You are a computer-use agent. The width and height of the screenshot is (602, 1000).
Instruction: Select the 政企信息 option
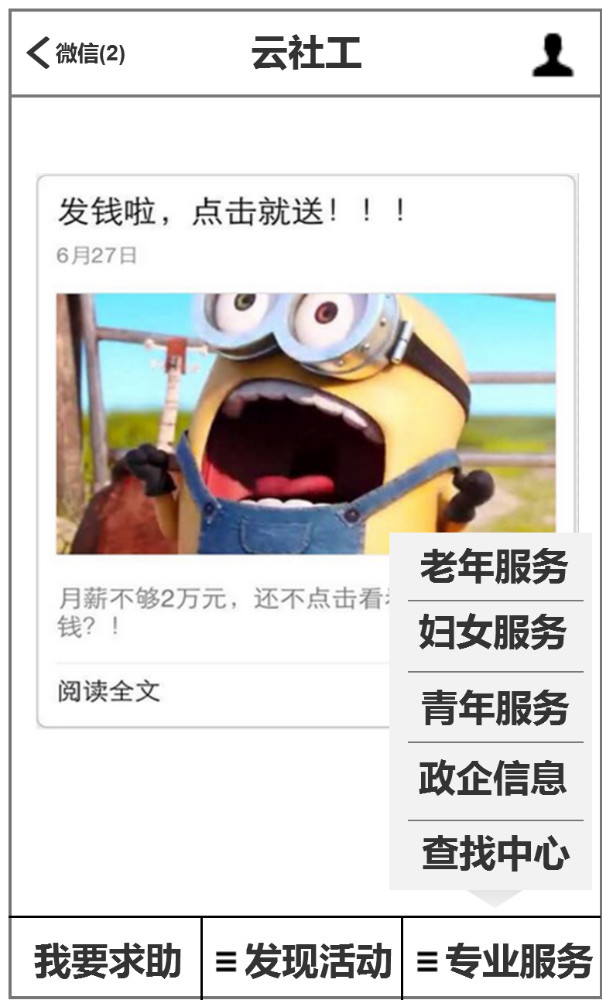494,779
